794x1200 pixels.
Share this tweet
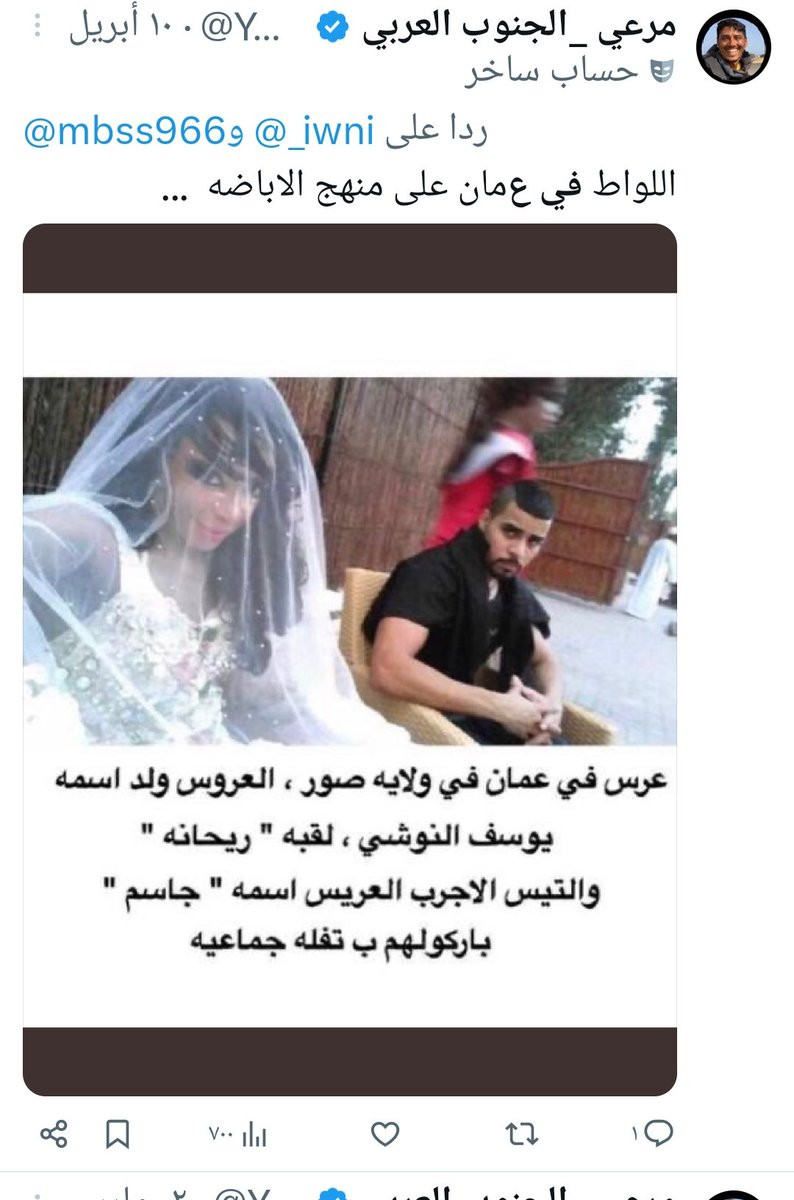tap(54, 1133)
